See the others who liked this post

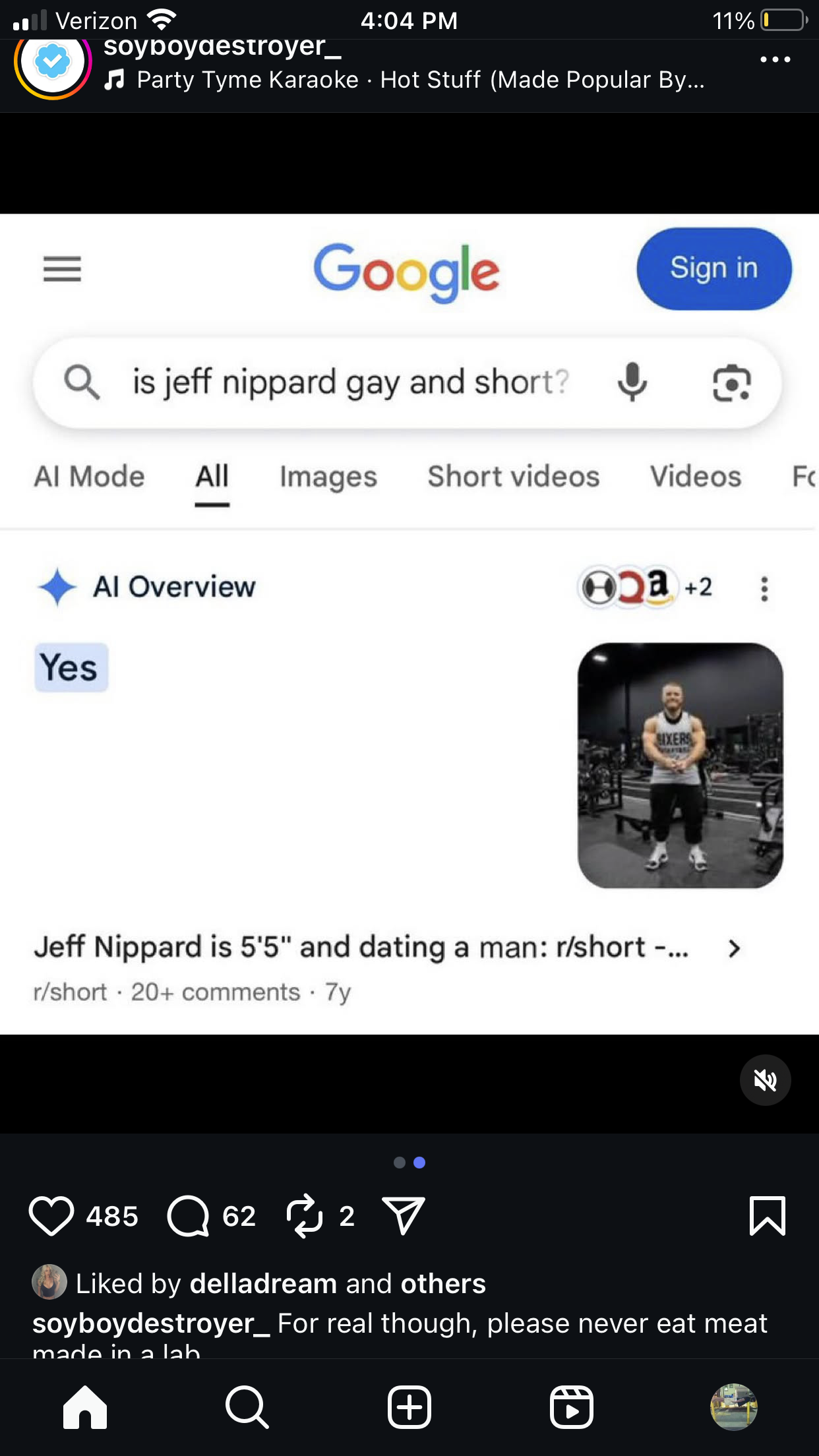pos(442,1284)
